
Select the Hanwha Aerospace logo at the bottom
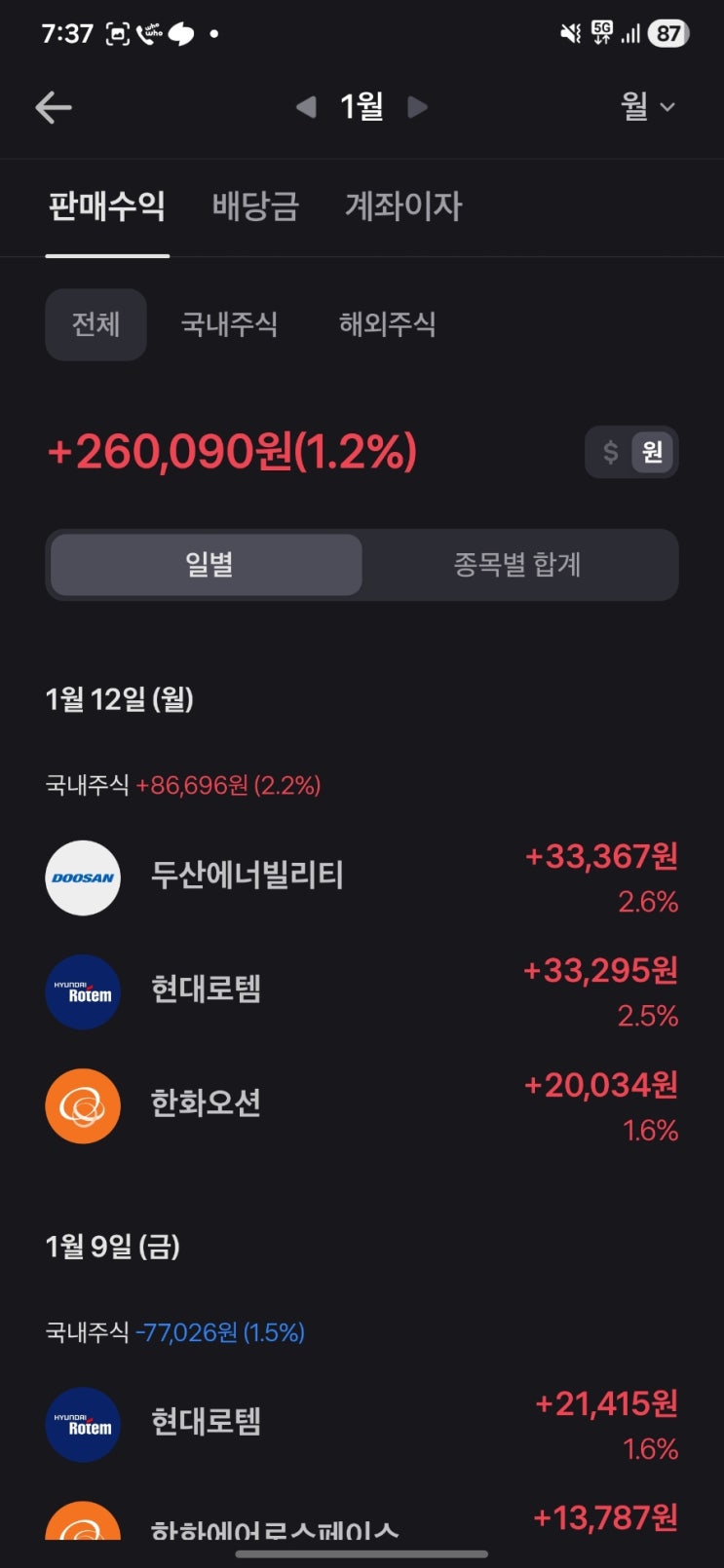(83, 1529)
